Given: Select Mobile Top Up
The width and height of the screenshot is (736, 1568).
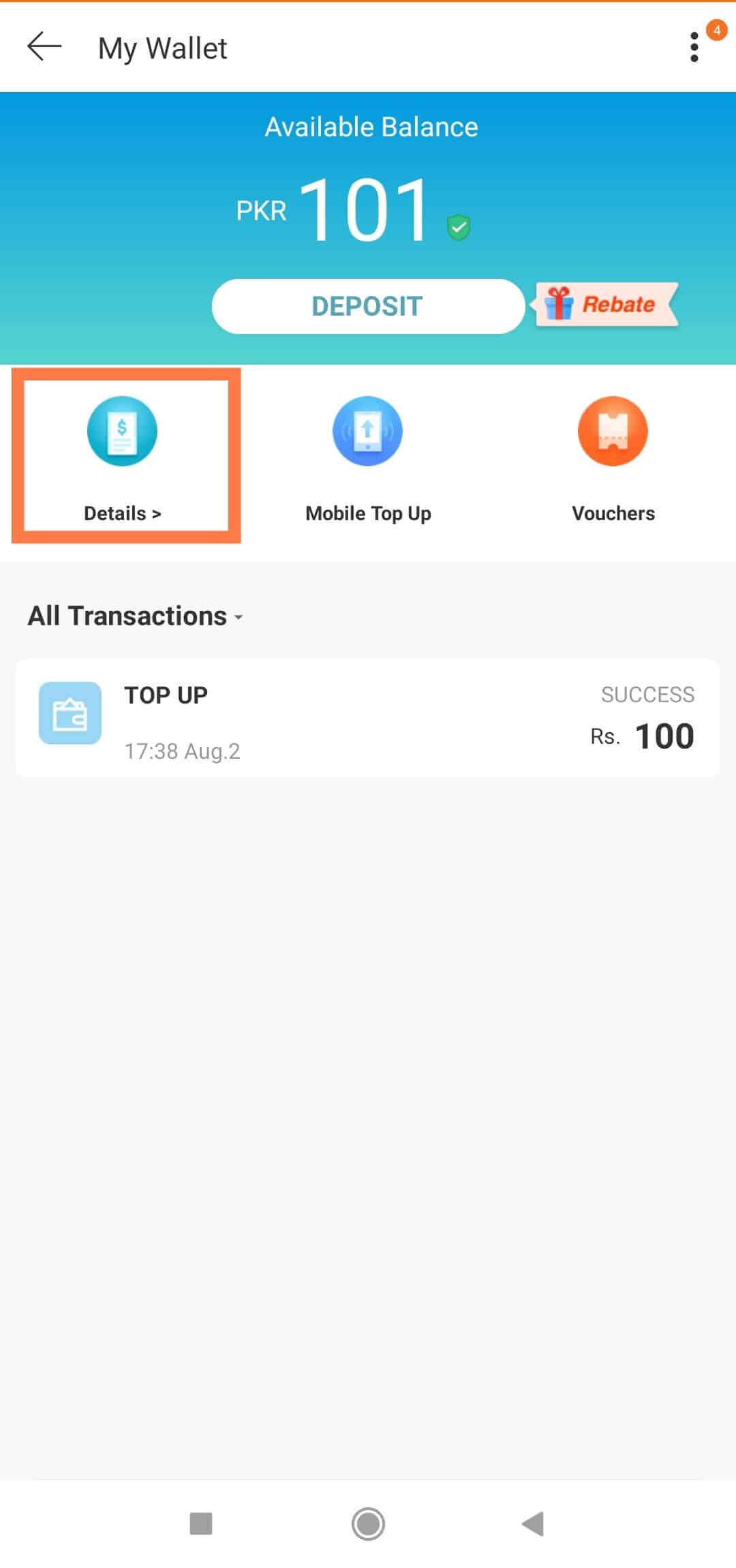Looking at the screenshot, I should click(368, 455).
